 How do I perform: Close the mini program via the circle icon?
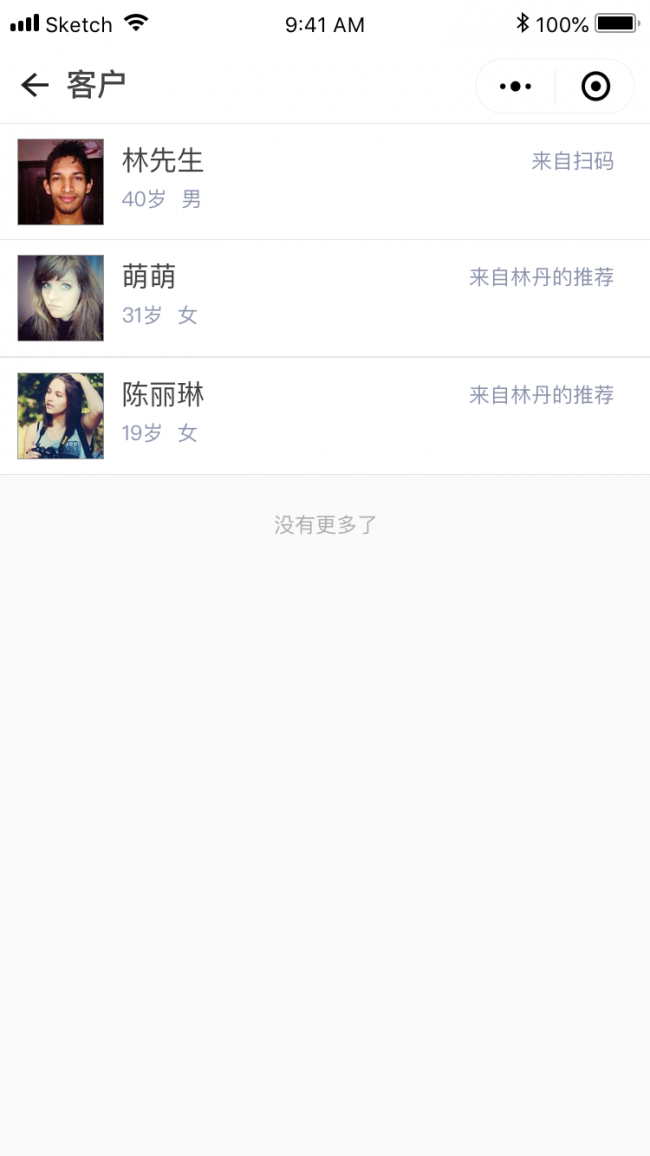[595, 87]
